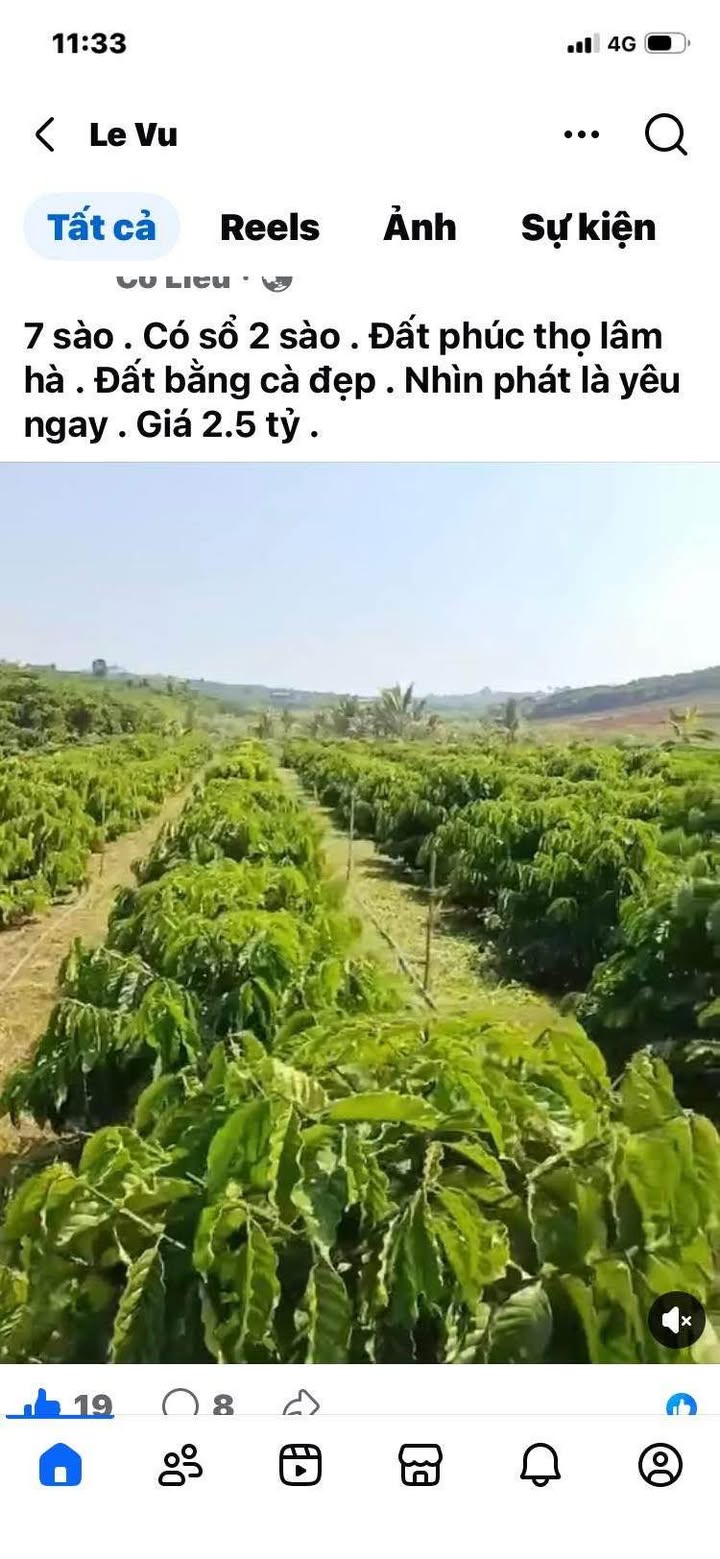Viewport: 720px width, 1559px height.
Task: Select the Tất cả filter tab
Action: [101, 227]
